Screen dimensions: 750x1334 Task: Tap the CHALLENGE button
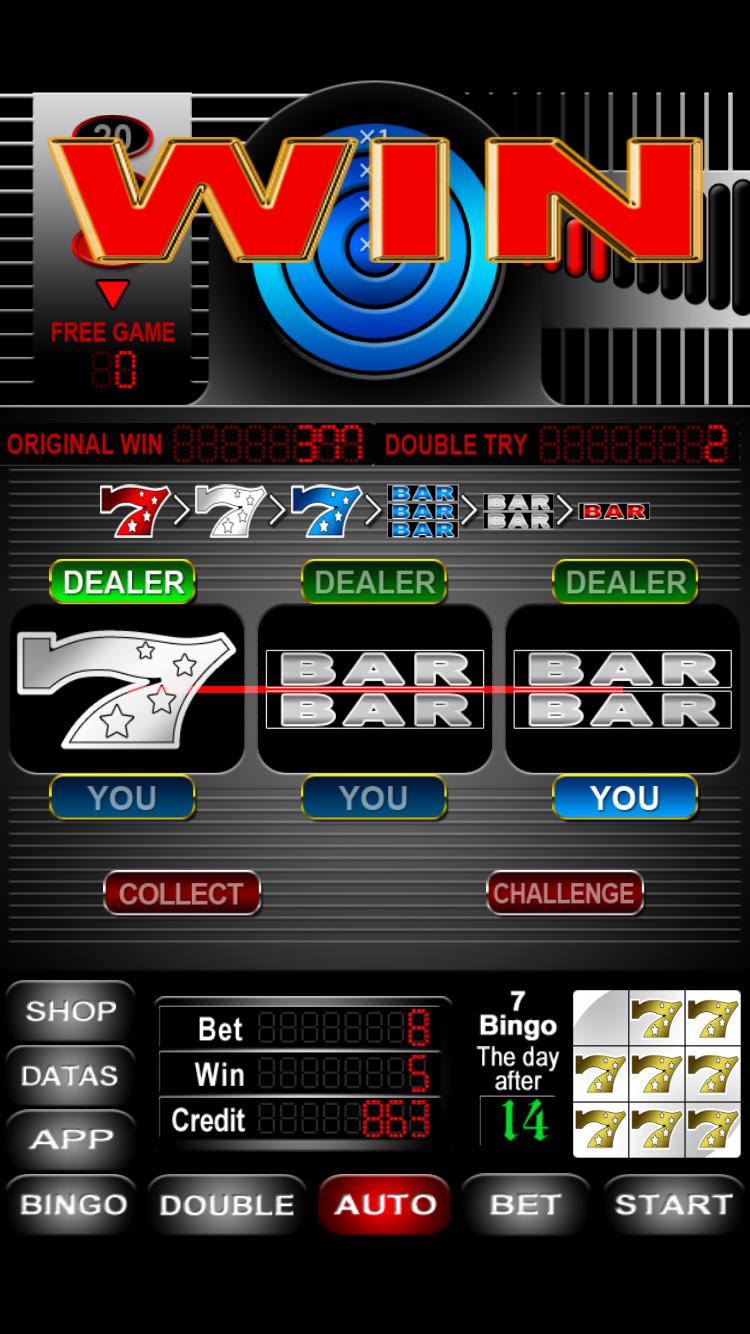(x=564, y=893)
